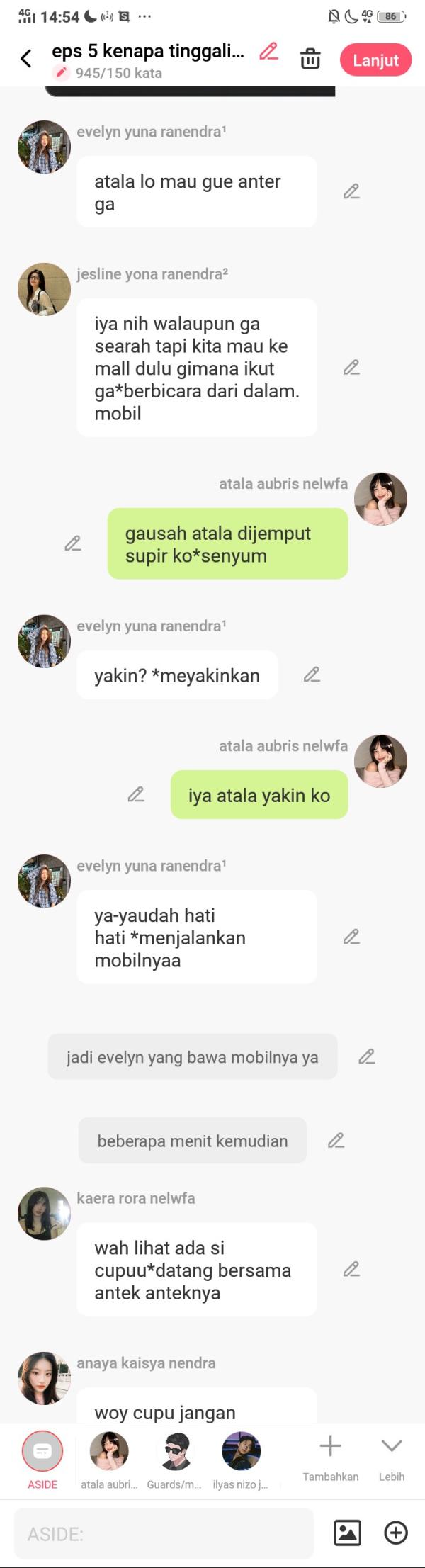Screen dimensions: 425x1568
Task: Focus the ASIDE text input field
Action: point(164,1533)
